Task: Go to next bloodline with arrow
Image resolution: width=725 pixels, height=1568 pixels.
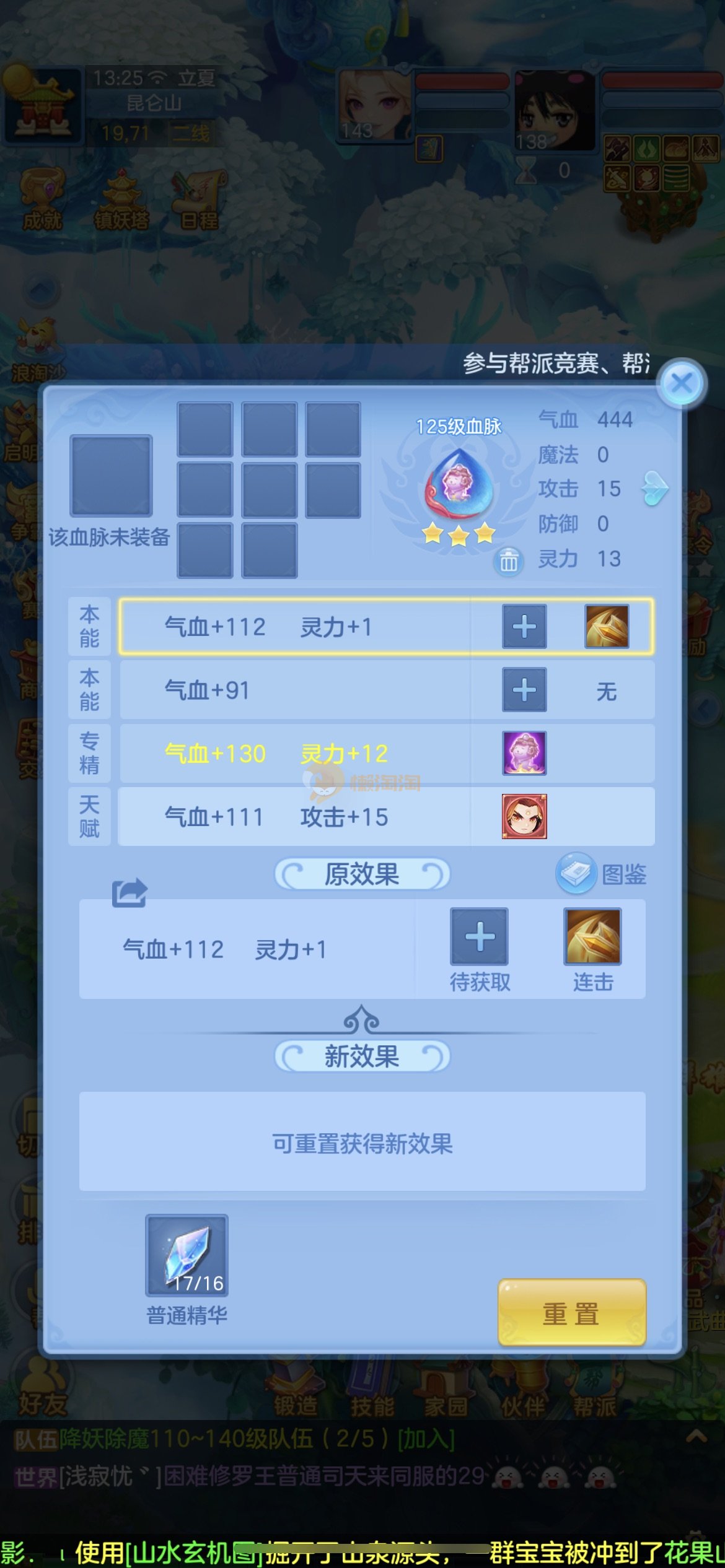Action: coord(655,489)
